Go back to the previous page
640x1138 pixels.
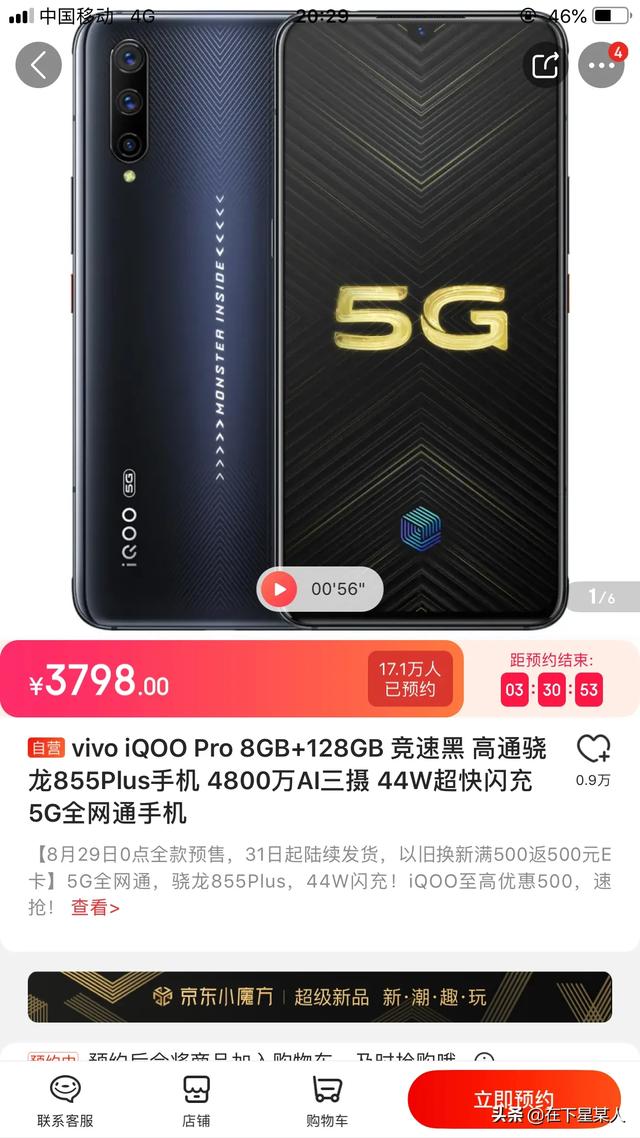click(39, 65)
